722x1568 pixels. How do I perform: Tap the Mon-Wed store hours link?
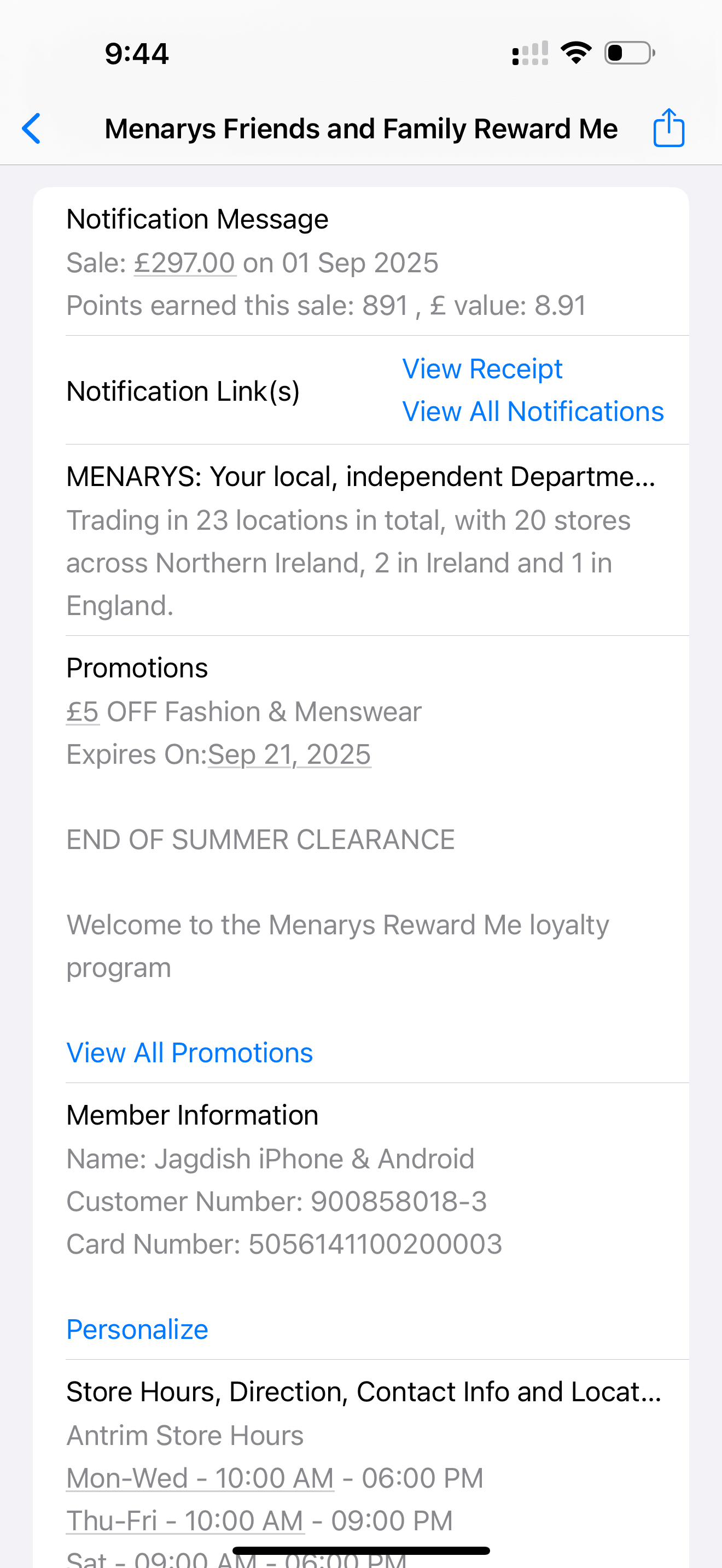200,1478
